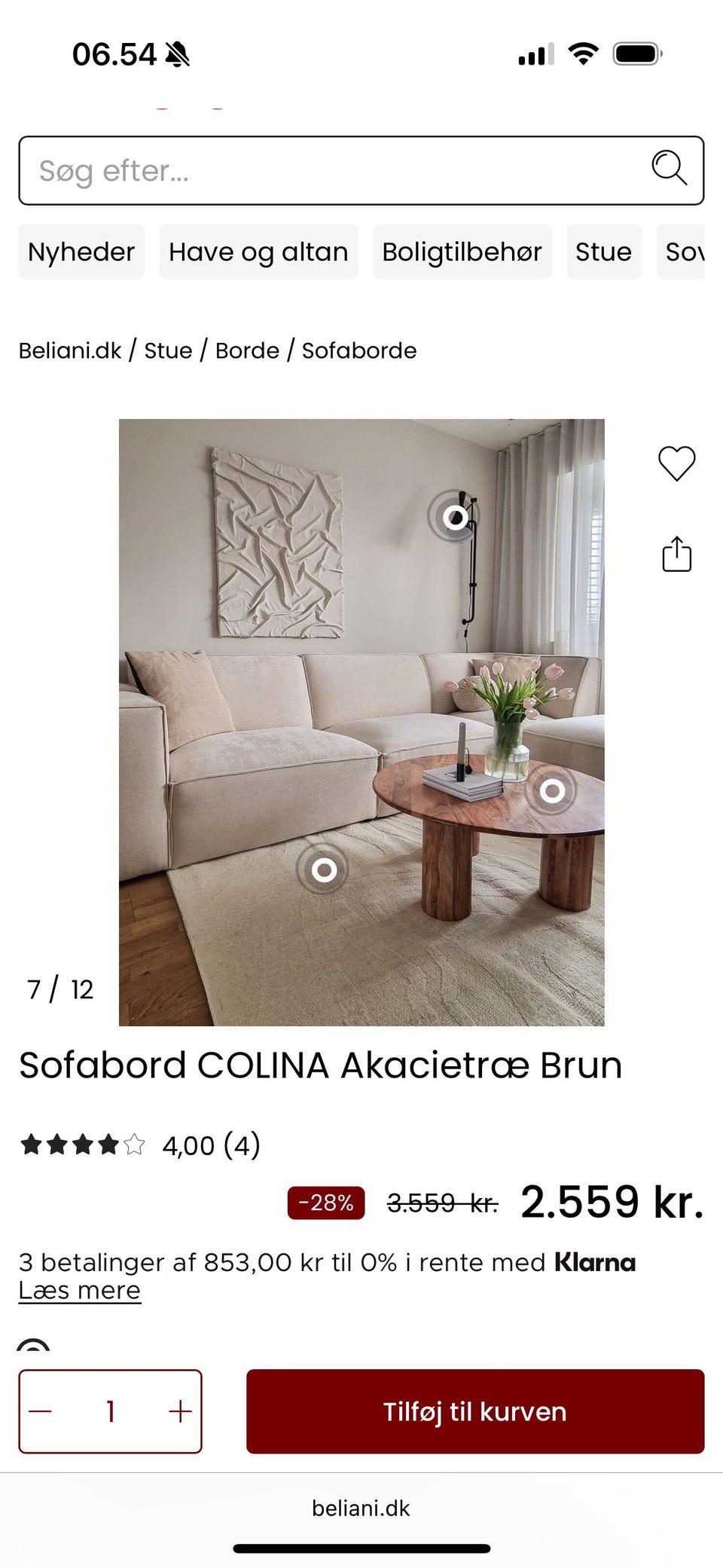Open the Nyheder category
Image resolution: width=723 pixels, height=1568 pixels.
81,251
